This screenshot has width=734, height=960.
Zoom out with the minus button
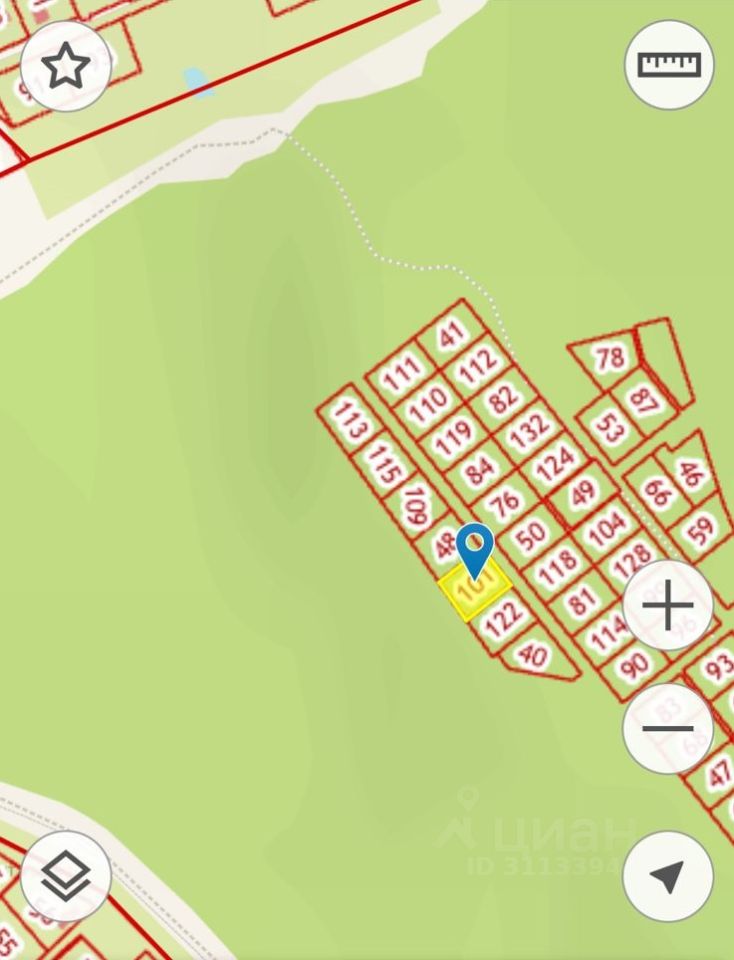coord(668,729)
